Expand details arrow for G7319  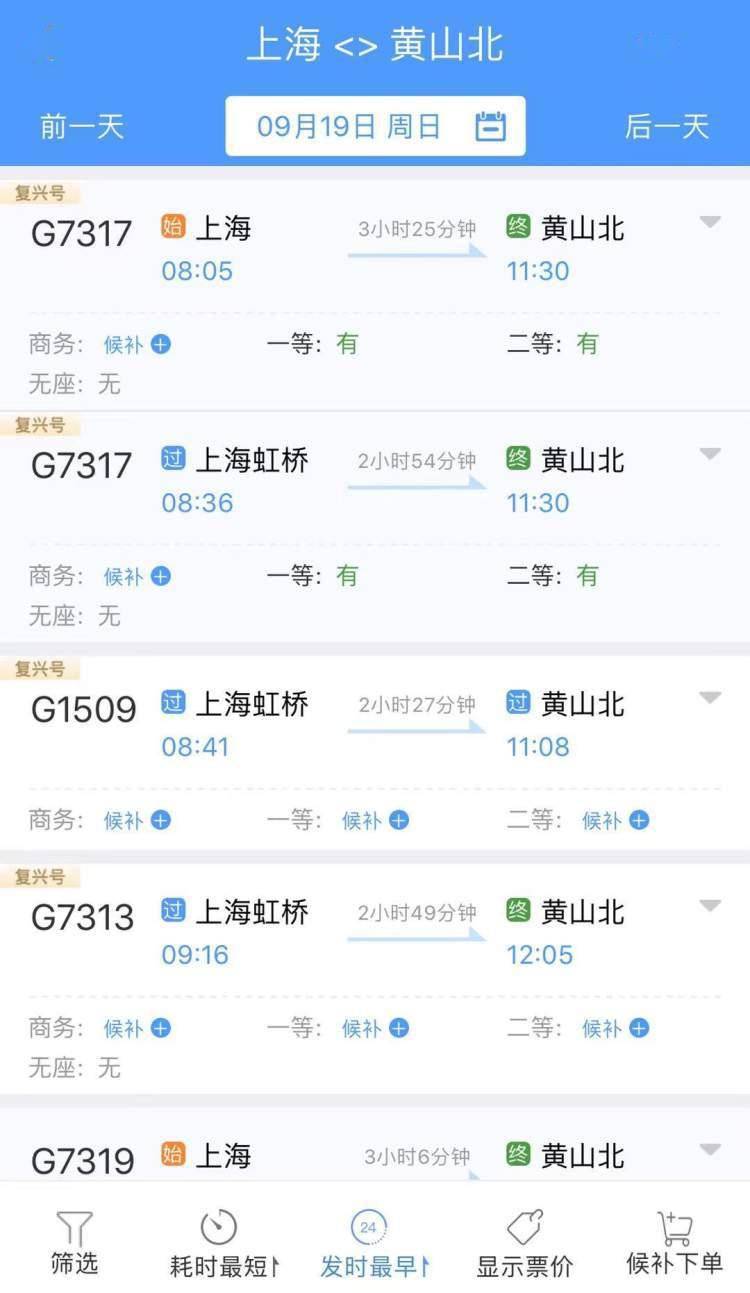710,1150
